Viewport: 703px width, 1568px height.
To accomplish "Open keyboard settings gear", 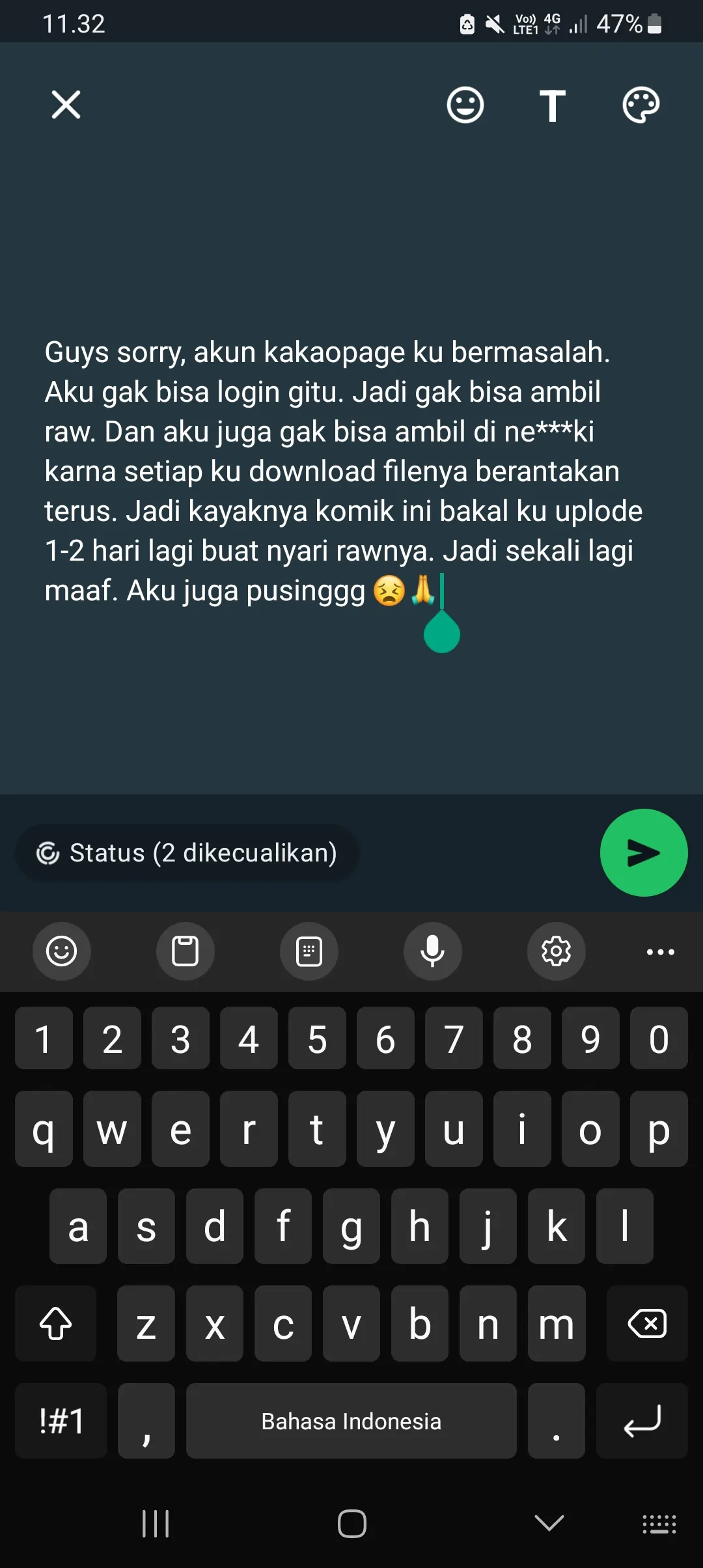I will [x=556, y=951].
